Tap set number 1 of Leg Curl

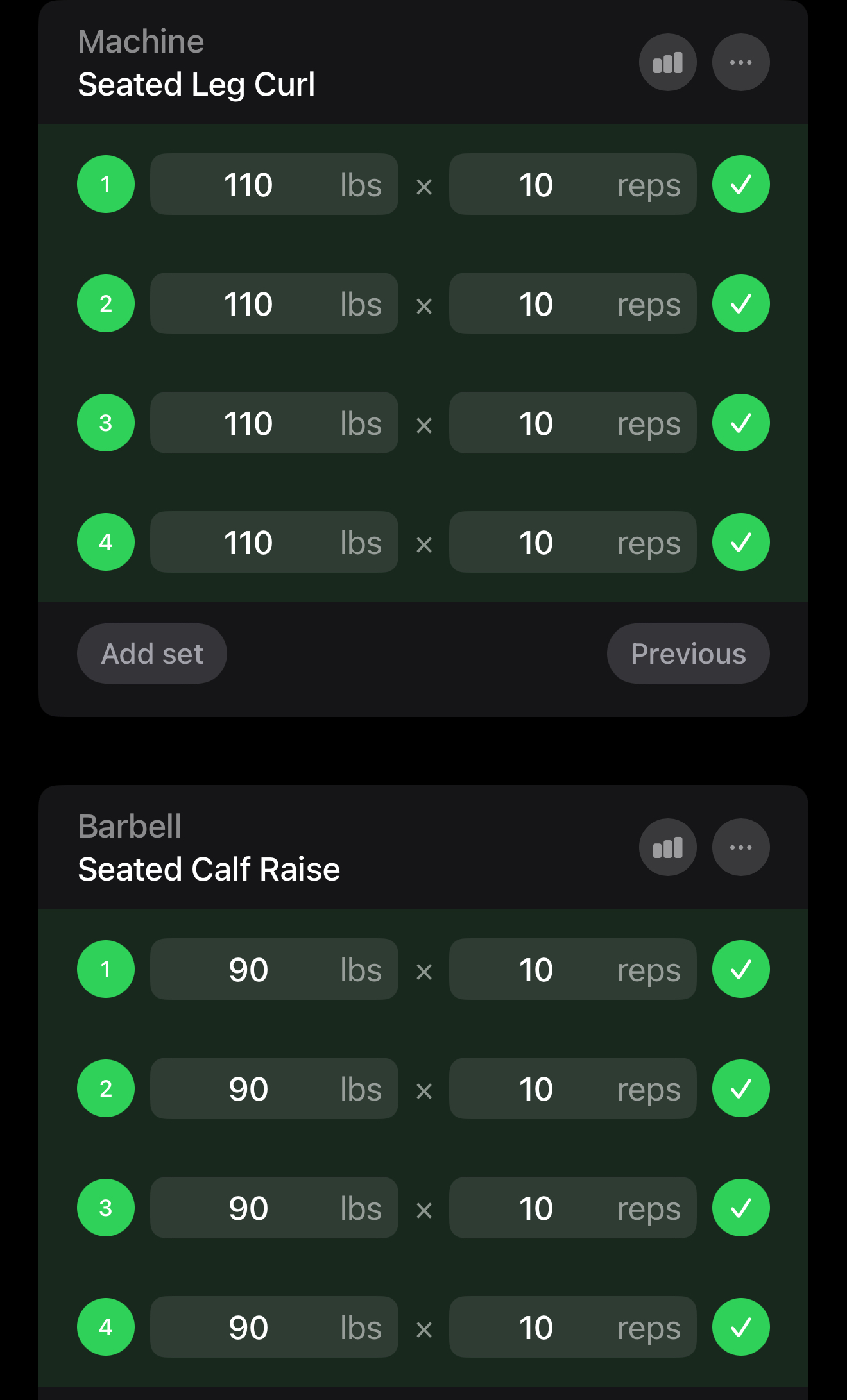point(106,185)
